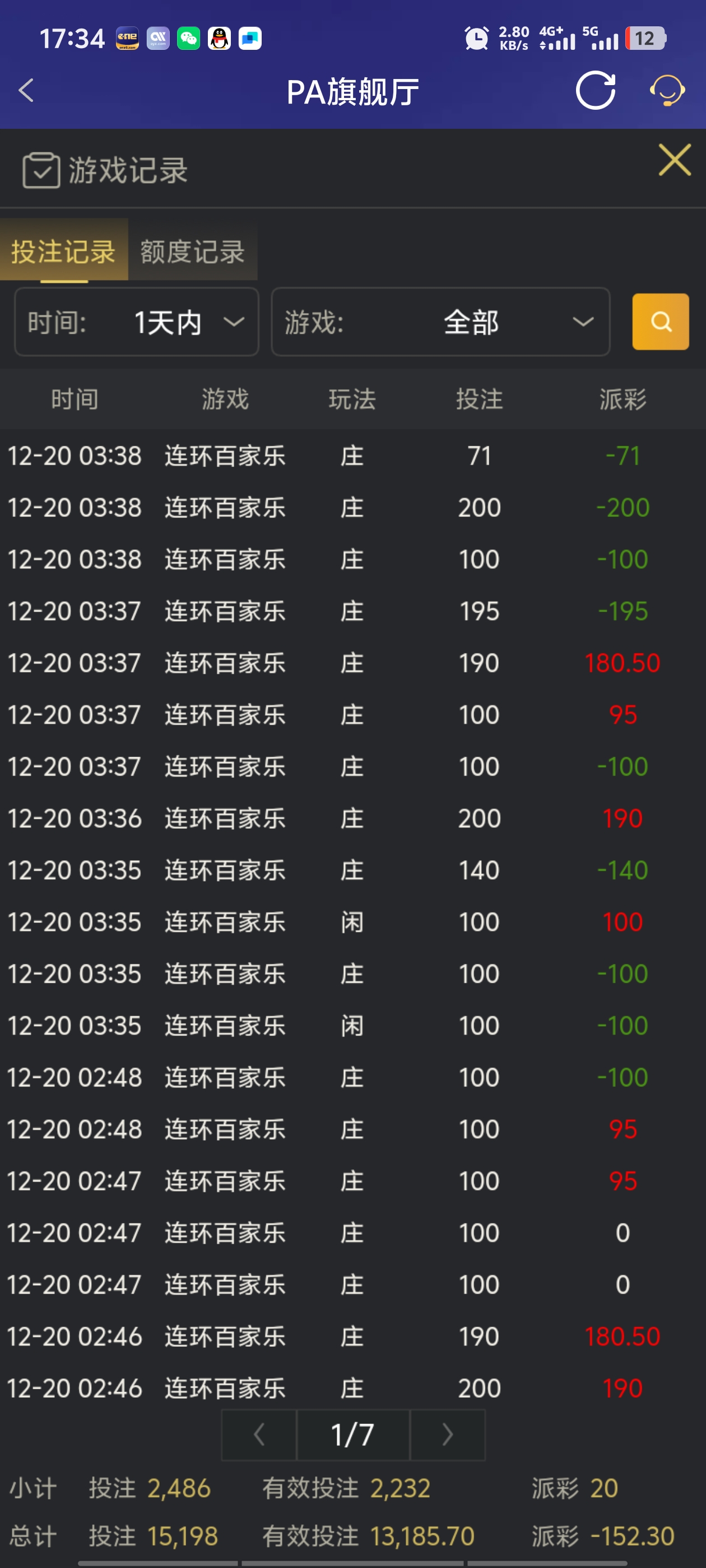Close the 游戏记录 panel
Screen dimensions: 706x1568
(674, 161)
